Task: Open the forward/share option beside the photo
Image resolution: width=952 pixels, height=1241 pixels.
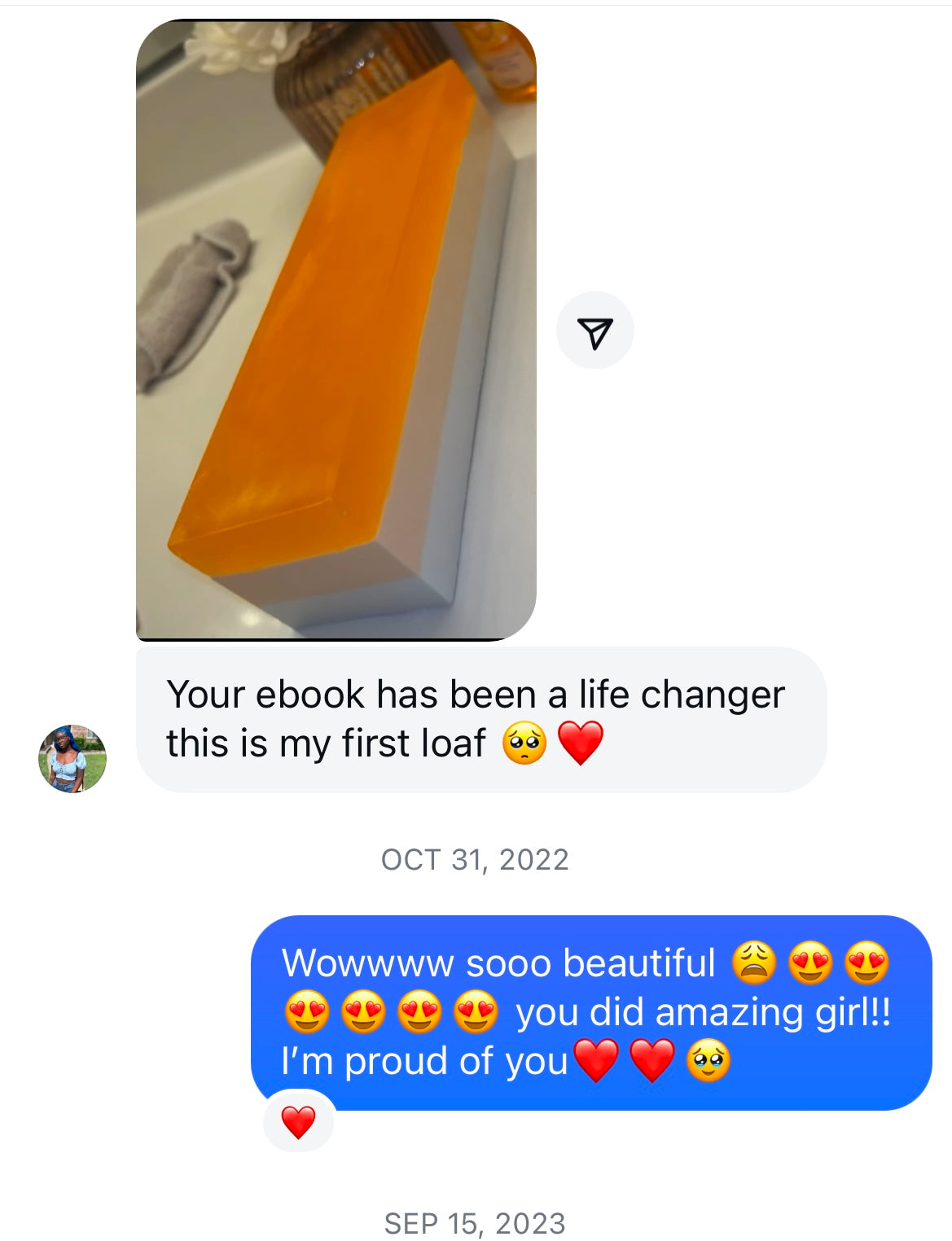Action: [595, 330]
